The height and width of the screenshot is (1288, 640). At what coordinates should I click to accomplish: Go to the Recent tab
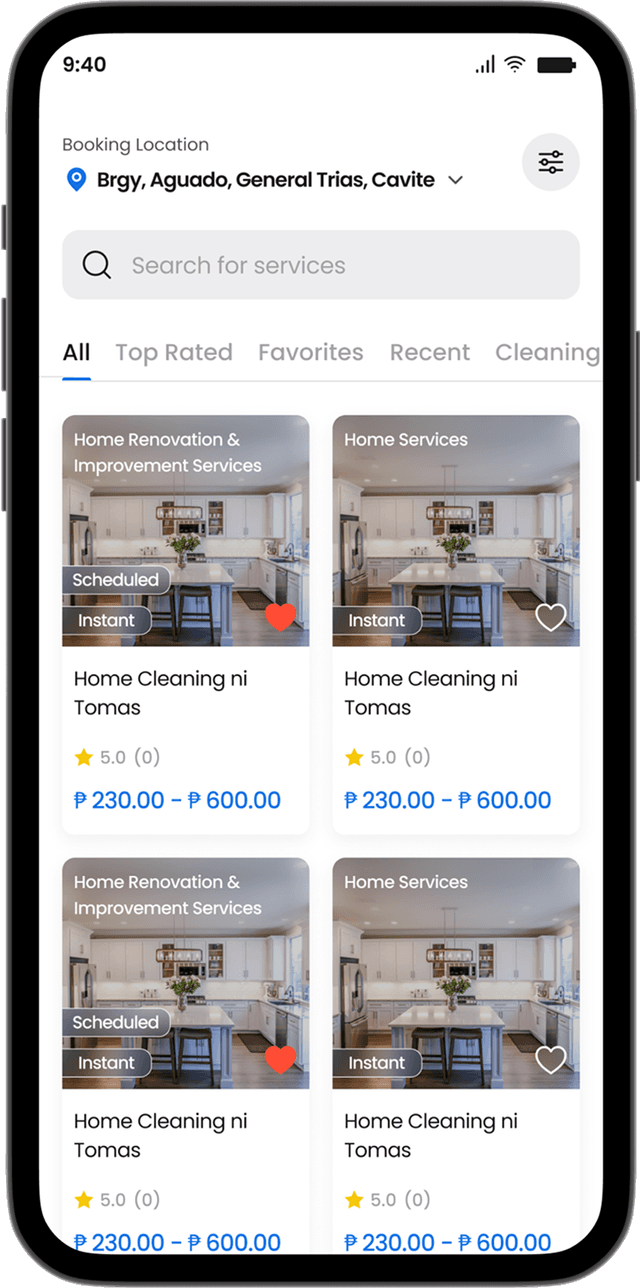click(x=429, y=352)
